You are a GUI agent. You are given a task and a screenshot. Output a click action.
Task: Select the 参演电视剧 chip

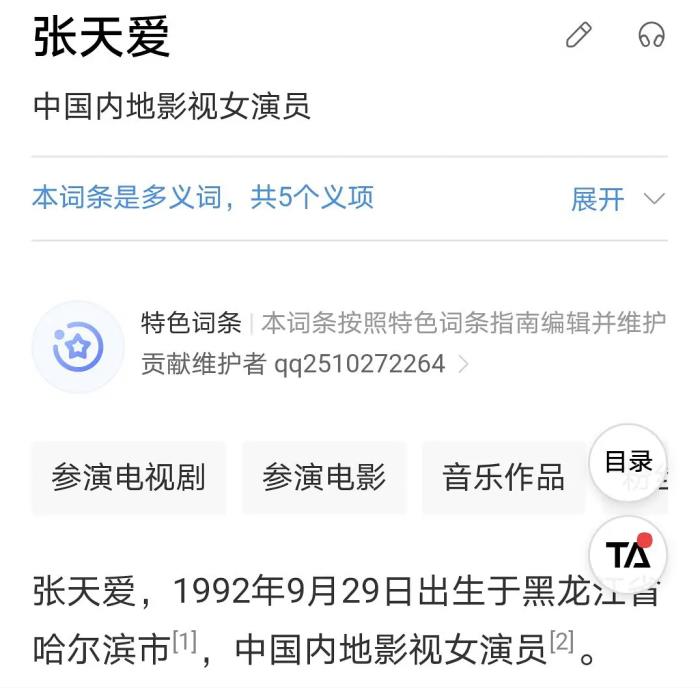[129, 477]
